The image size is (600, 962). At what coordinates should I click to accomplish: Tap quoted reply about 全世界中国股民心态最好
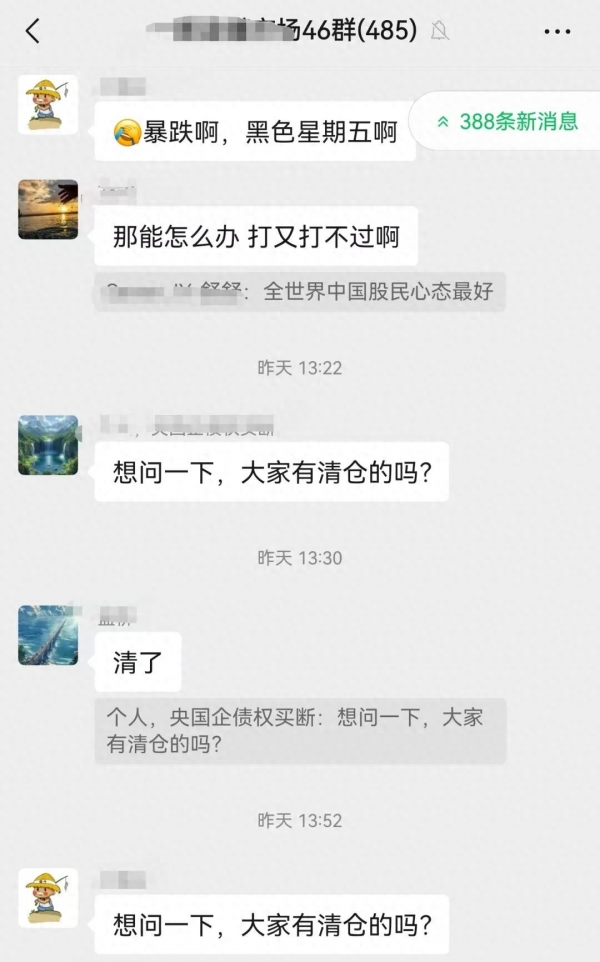300,292
